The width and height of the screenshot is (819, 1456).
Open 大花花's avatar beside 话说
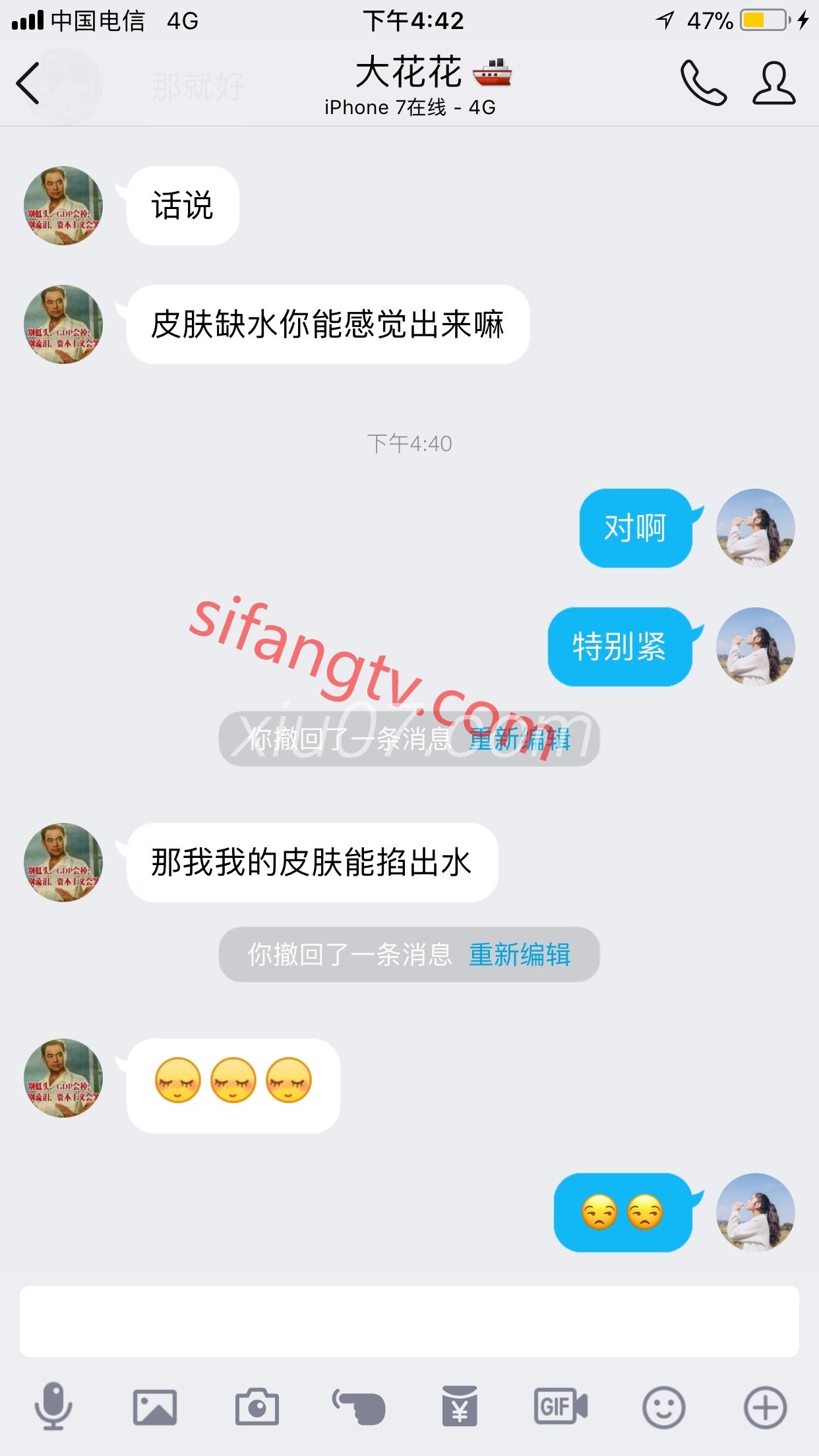(63, 206)
